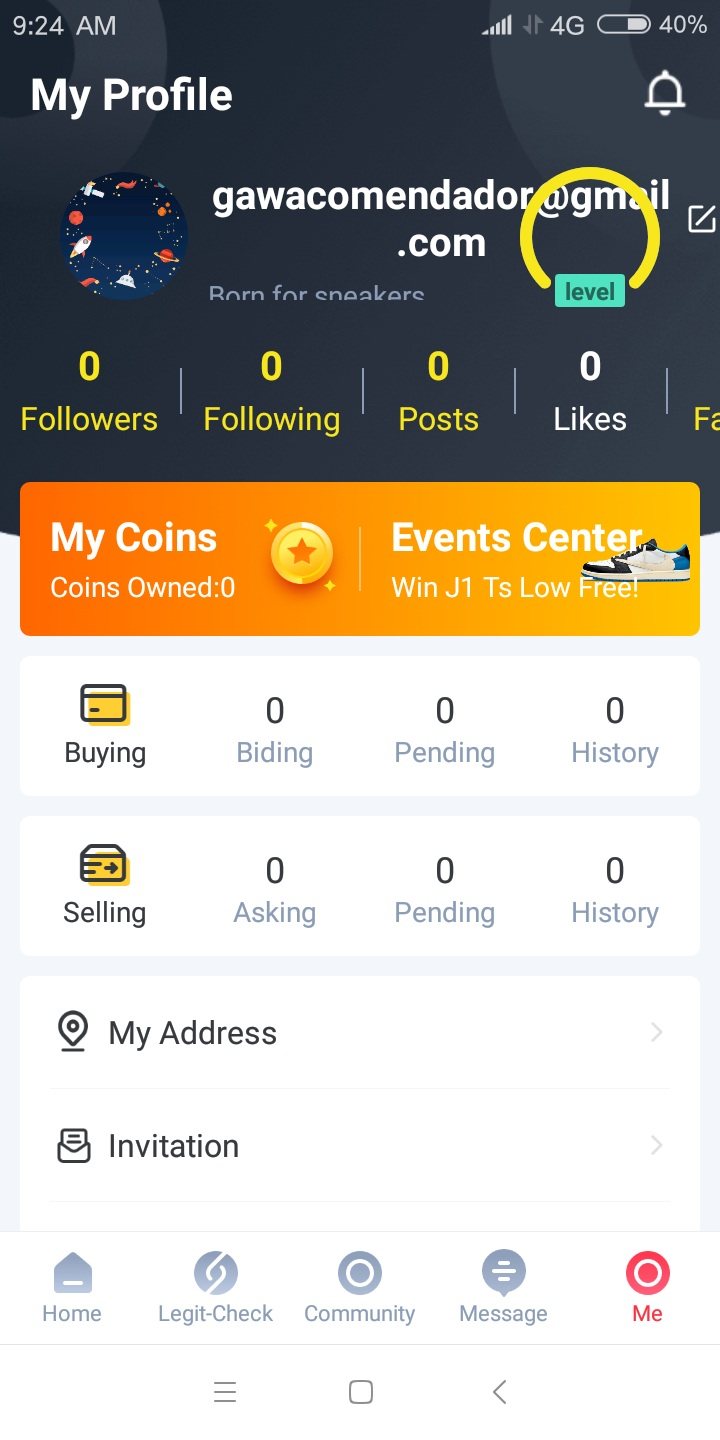Screen dimensions: 720x1440
Task: Open the profile avatar picture
Action: tap(124, 236)
